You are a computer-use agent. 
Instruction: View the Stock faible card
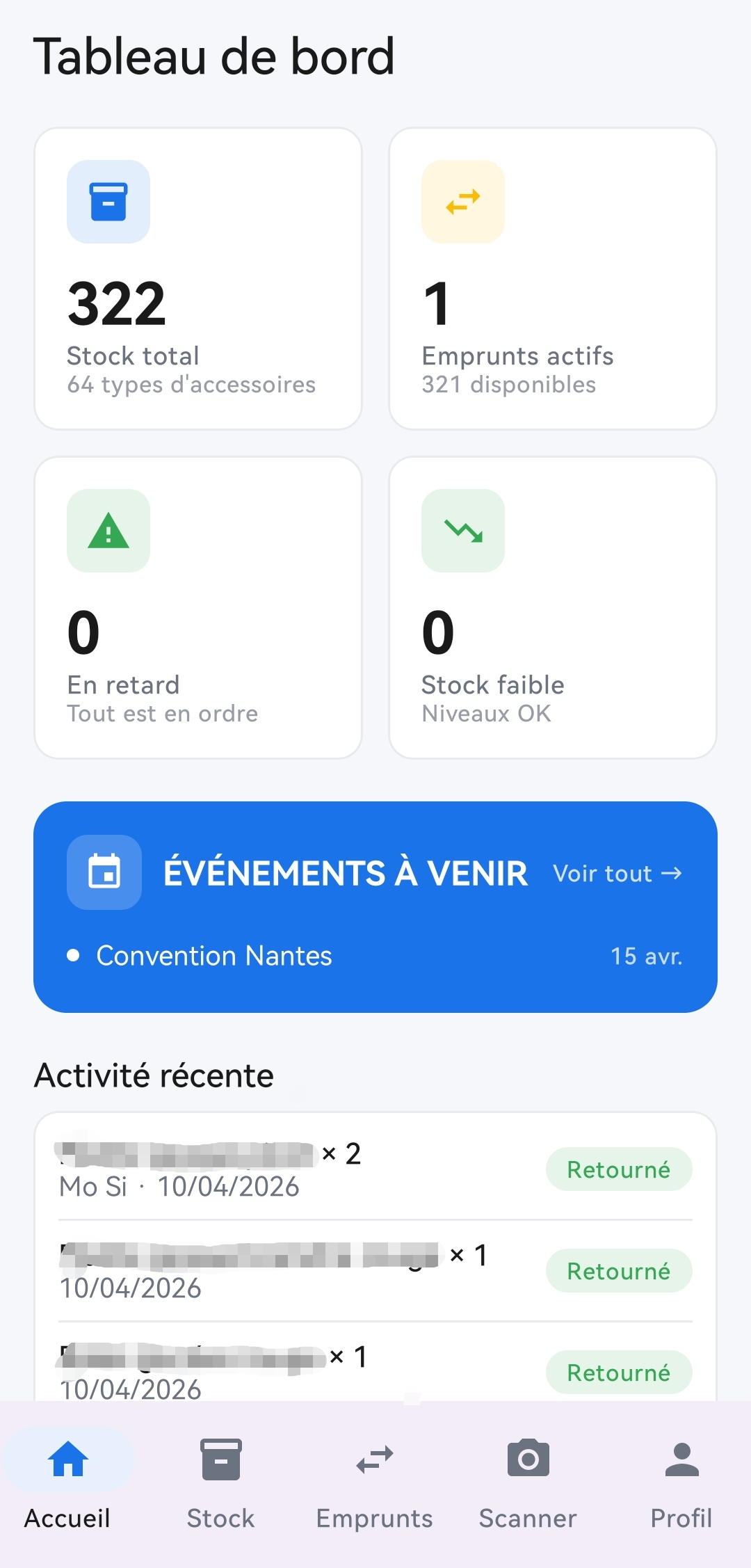553,607
